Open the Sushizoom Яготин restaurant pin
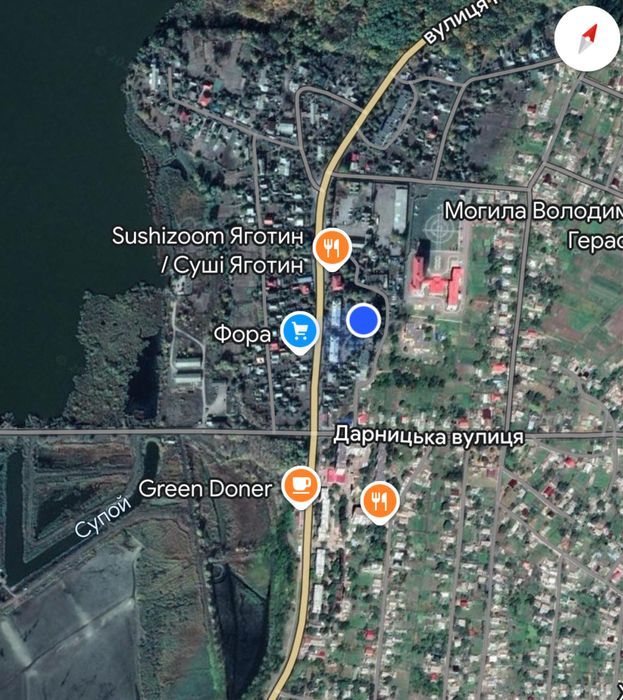Image resolution: width=623 pixels, height=700 pixels. tap(332, 246)
